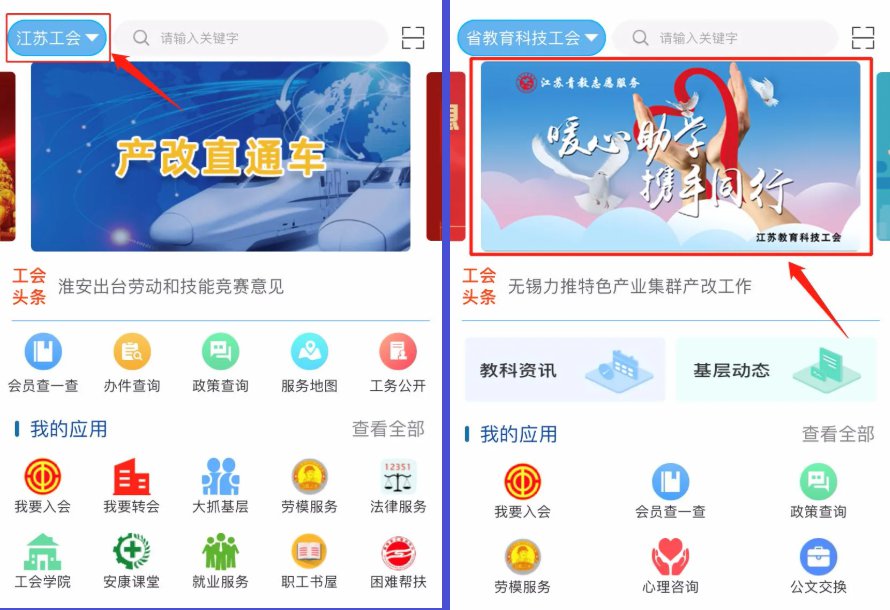Open 办件查询

[x=131, y=362]
